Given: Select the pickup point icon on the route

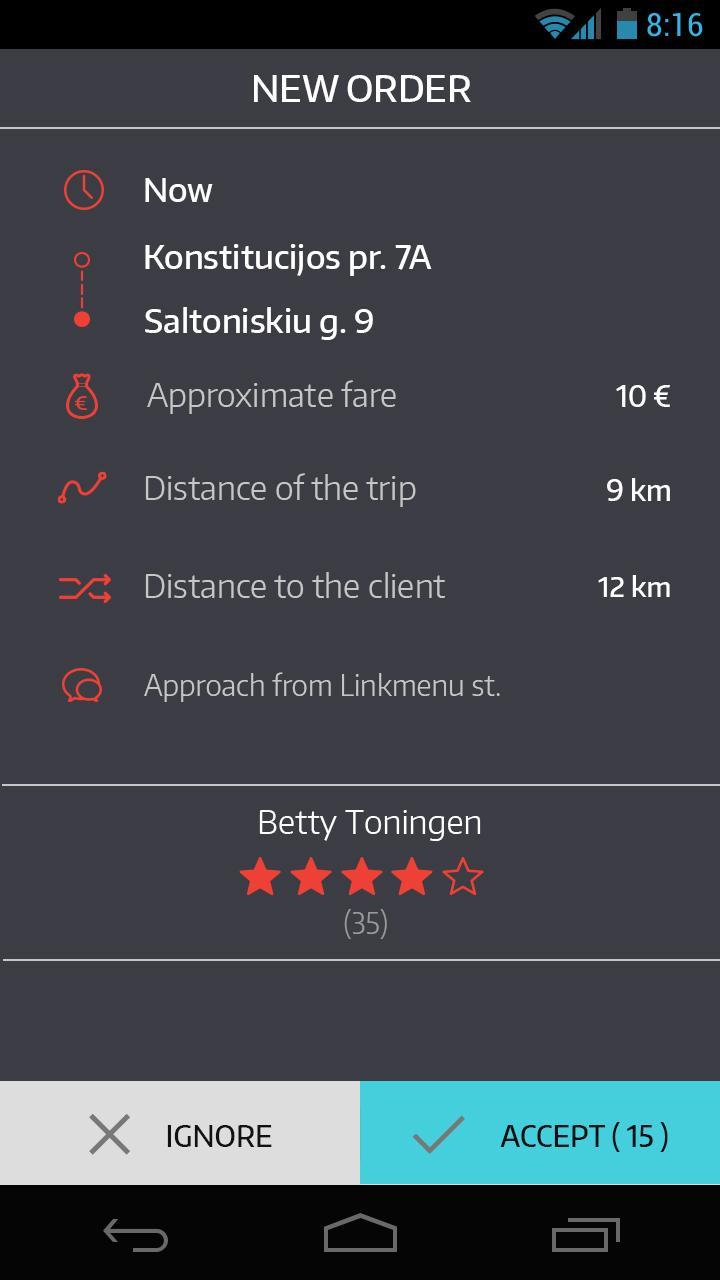Looking at the screenshot, I should (x=80, y=258).
